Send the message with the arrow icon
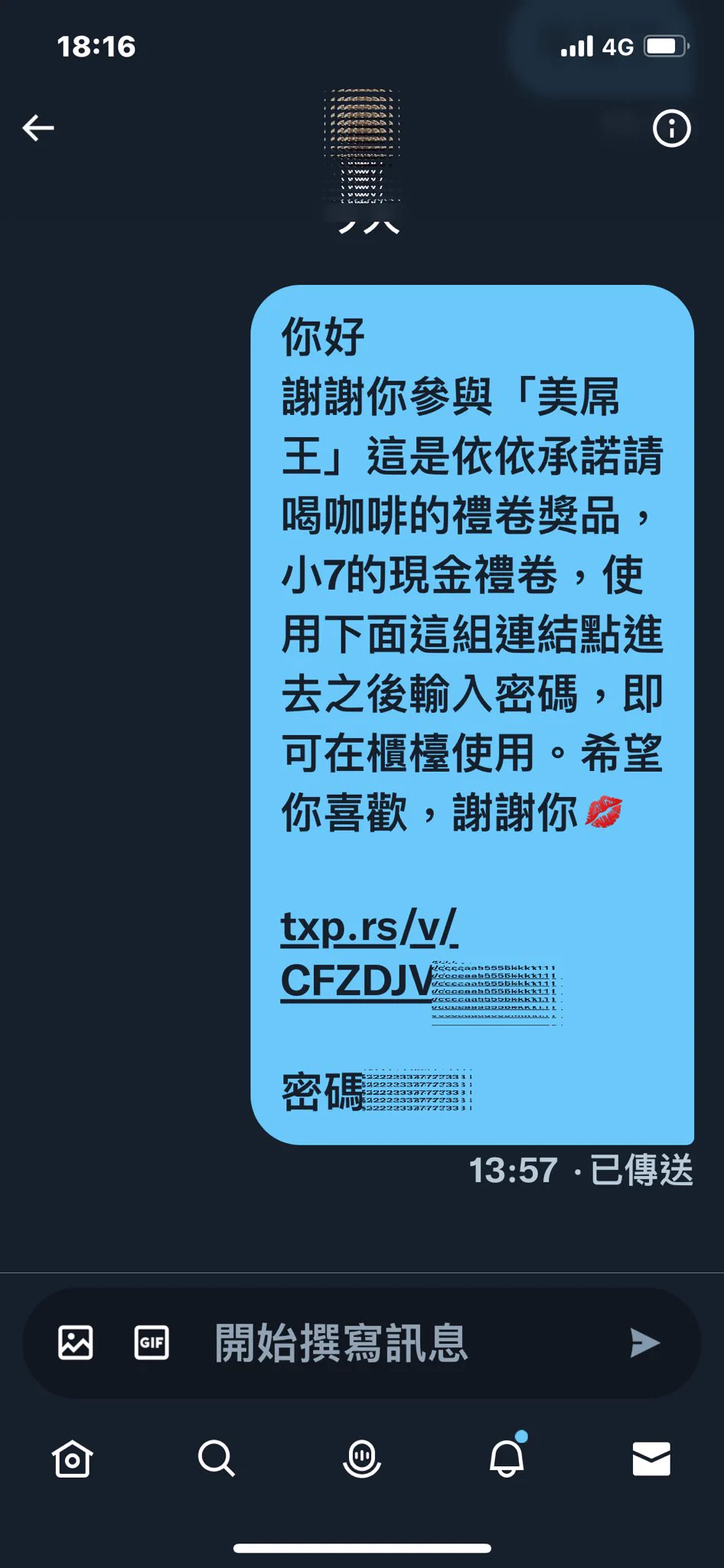Image resolution: width=724 pixels, height=1568 pixels. [644, 1343]
